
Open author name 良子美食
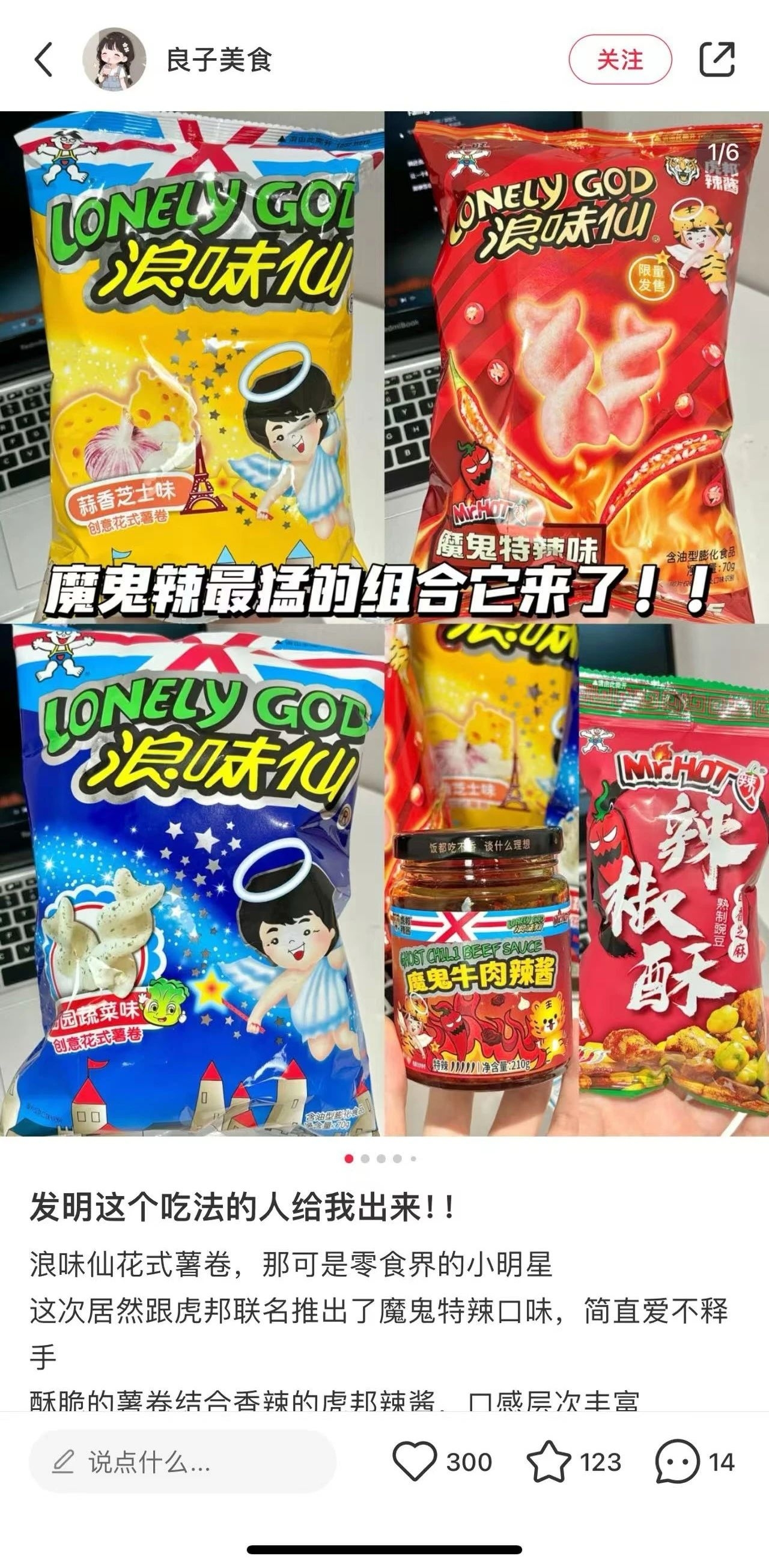click(219, 59)
